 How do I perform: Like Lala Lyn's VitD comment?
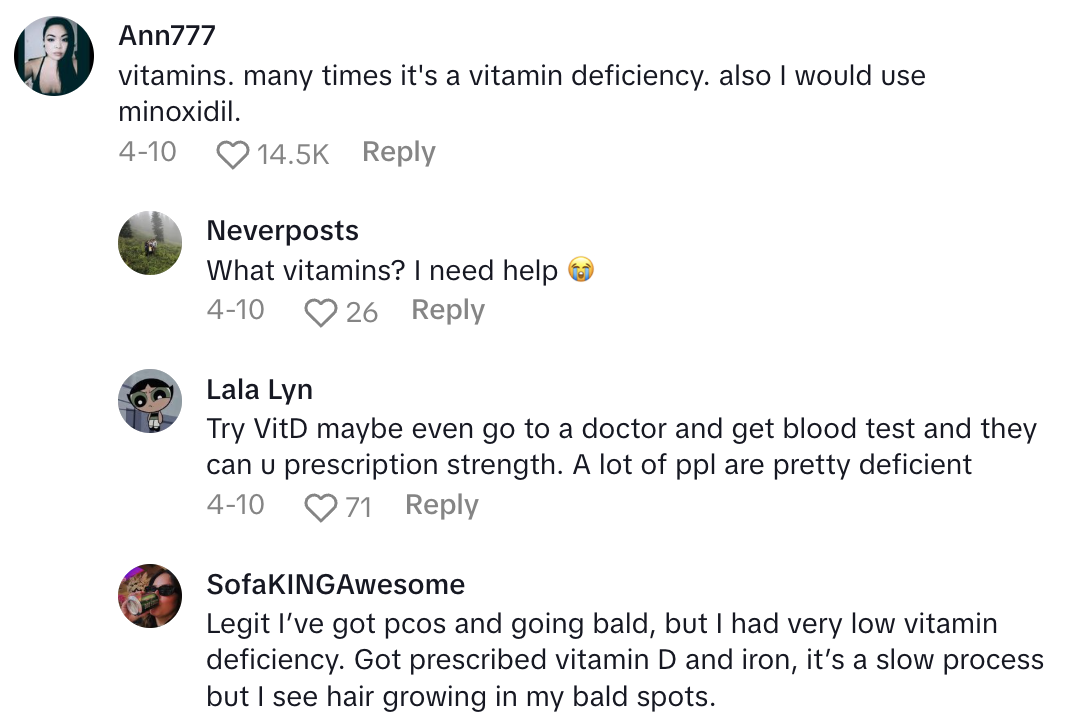[321, 507]
